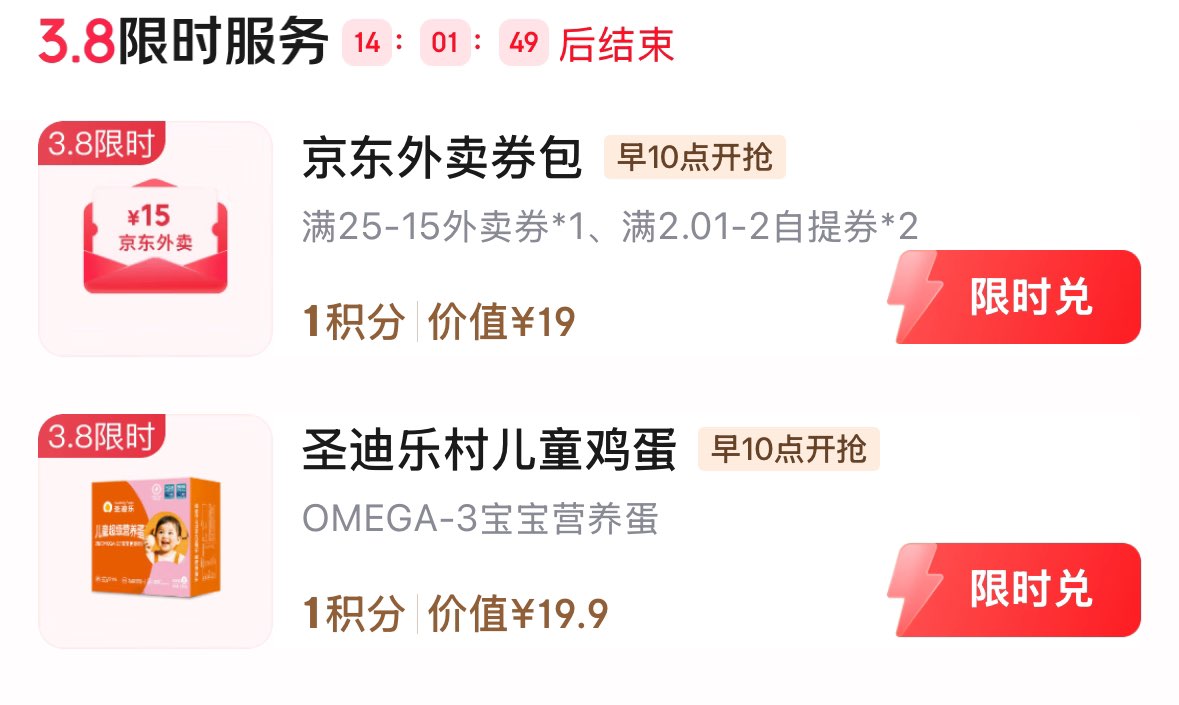Tap 限时兑 for 京东外卖券包
The image size is (1179, 705).
(1015, 297)
